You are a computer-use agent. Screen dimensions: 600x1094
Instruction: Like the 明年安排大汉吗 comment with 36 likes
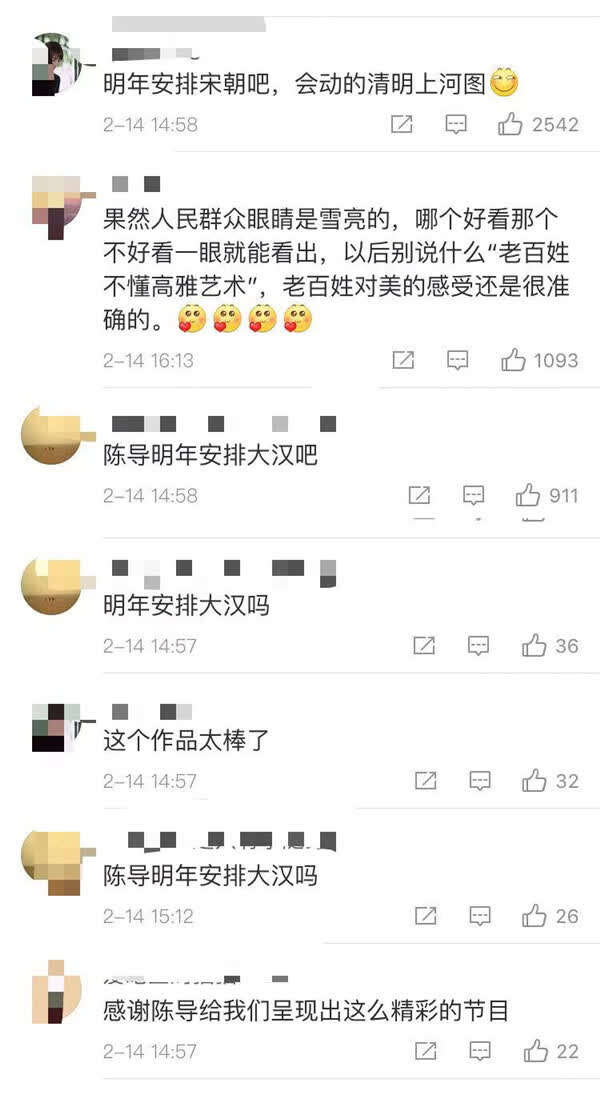click(x=533, y=646)
